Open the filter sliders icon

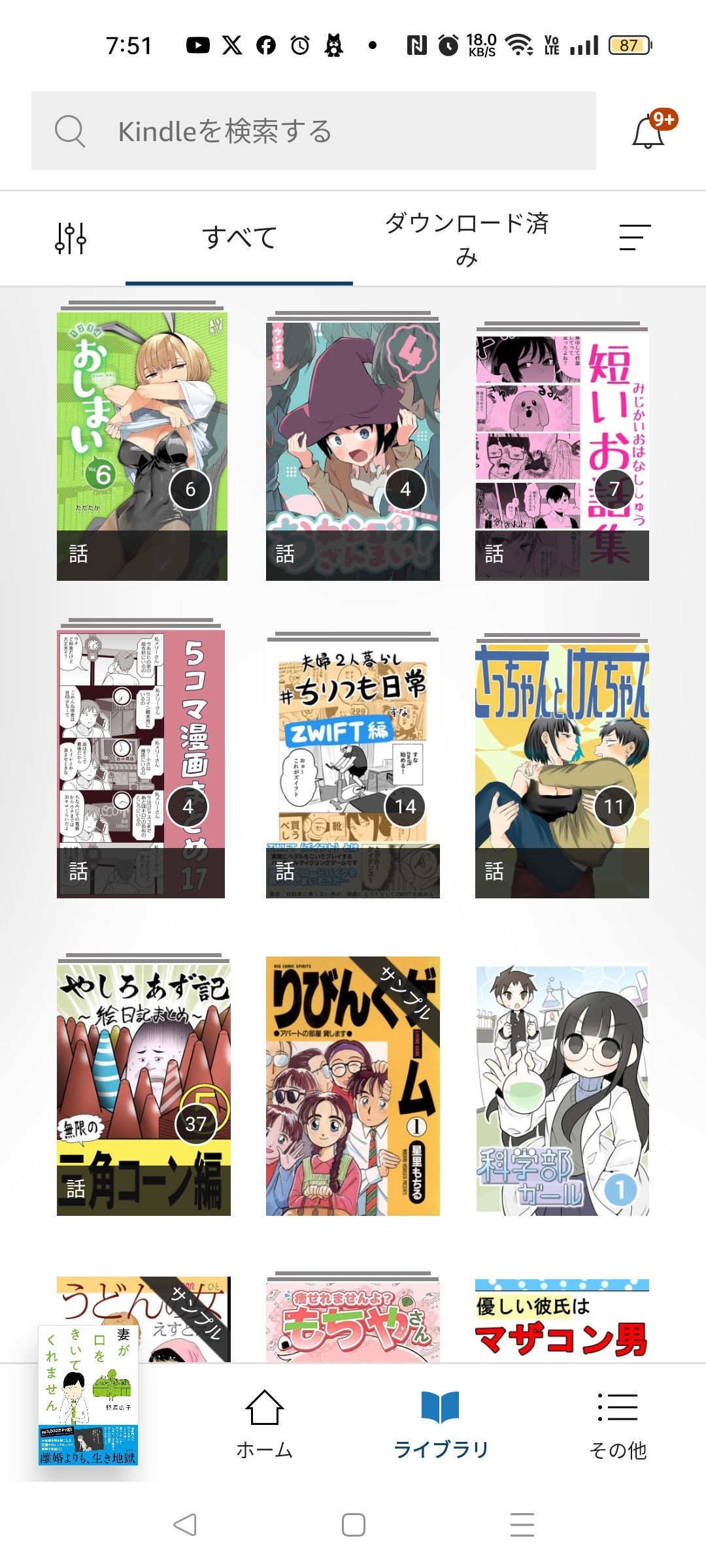click(71, 238)
